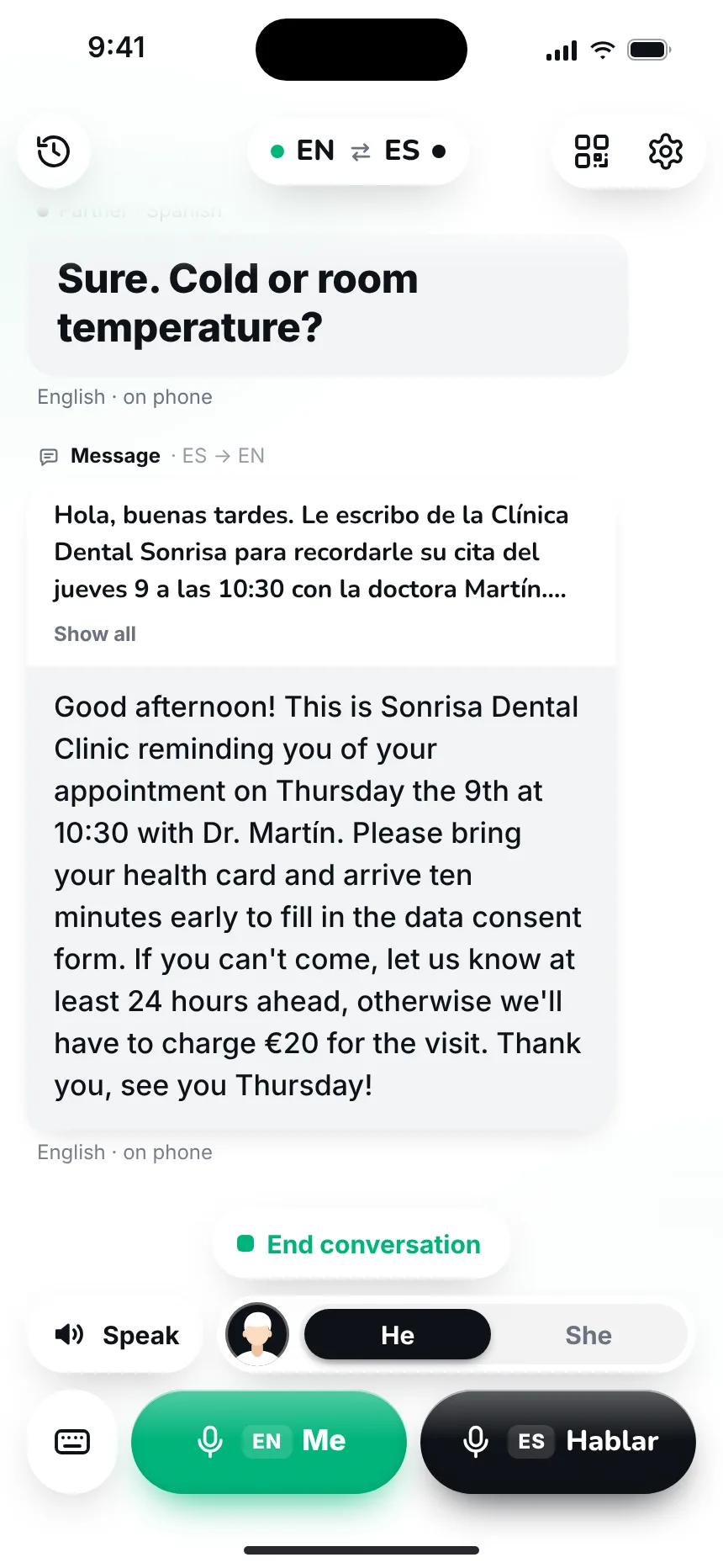This screenshot has height=1568, width=723.
Task: Tap the Hablar Spanish mic button
Action: point(558,1442)
